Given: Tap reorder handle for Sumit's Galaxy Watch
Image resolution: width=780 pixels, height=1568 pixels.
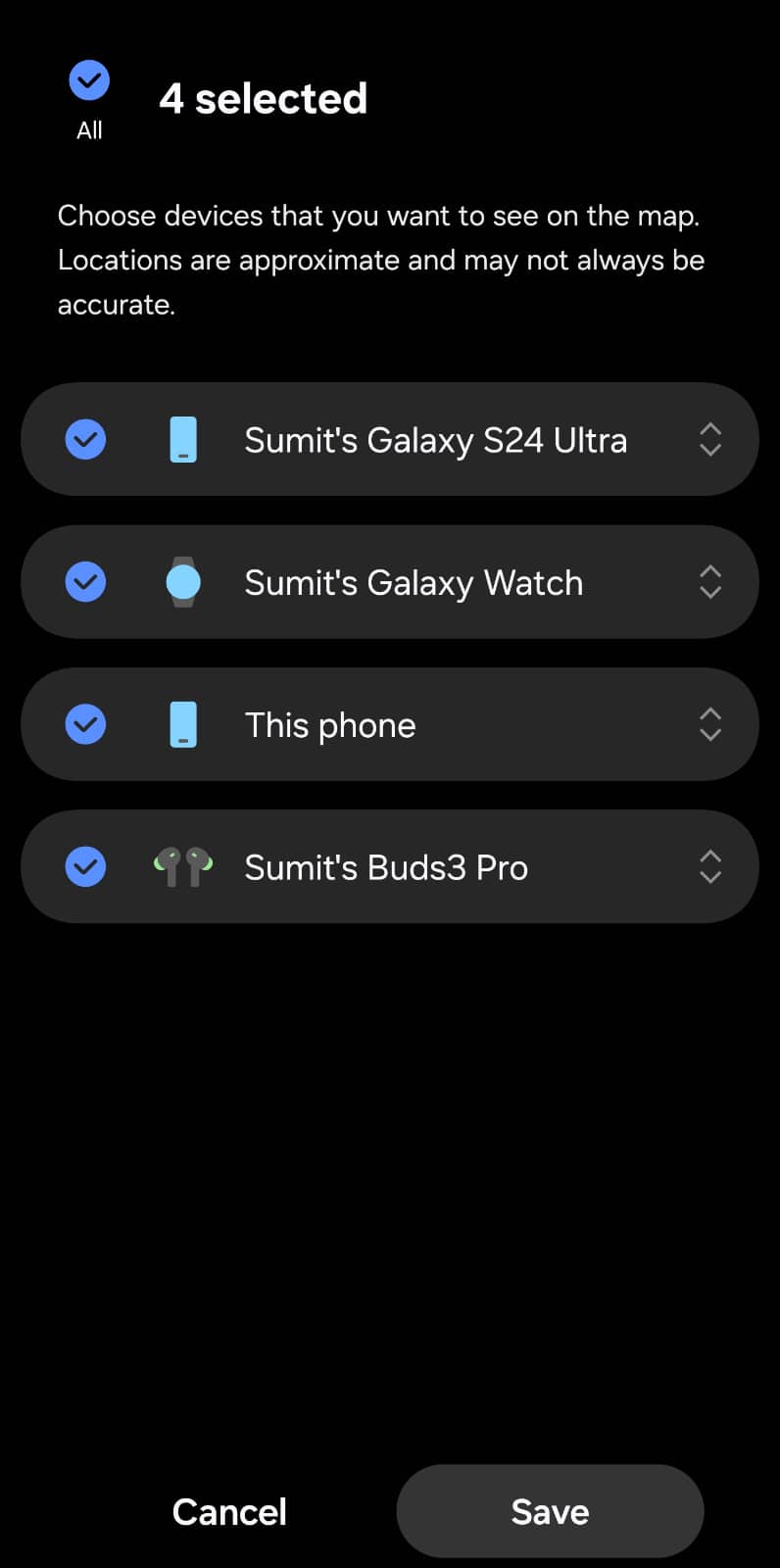Looking at the screenshot, I should [710, 582].
